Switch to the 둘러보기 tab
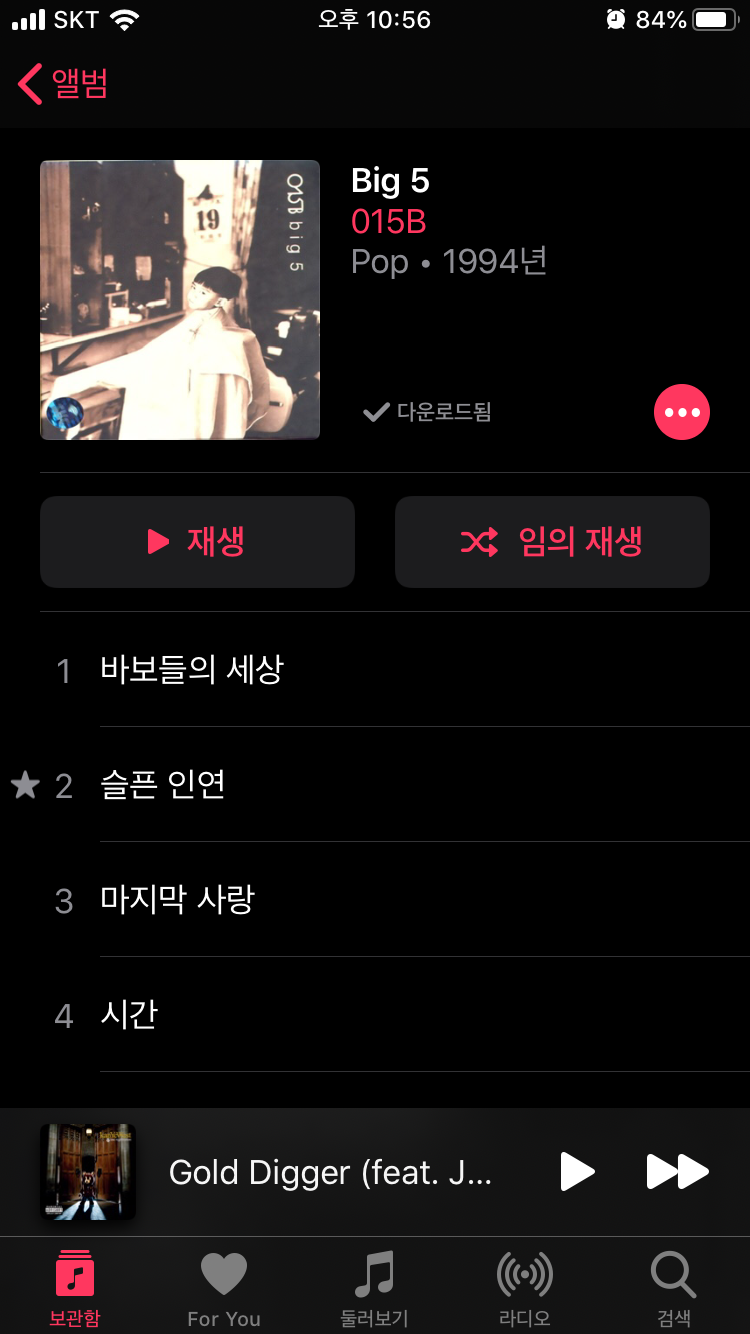 375,1288
